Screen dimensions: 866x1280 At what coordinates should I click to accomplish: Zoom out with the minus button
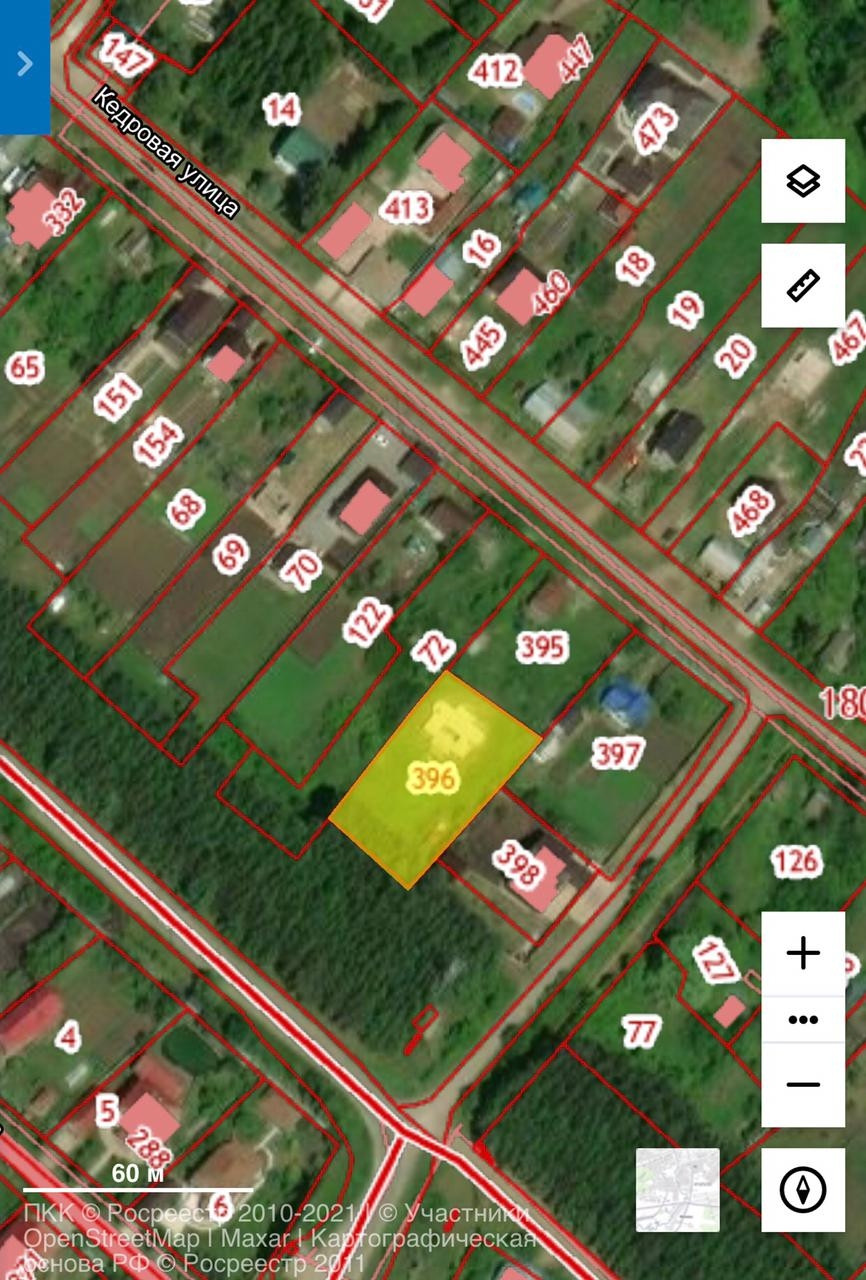pyautogui.click(x=803, y=1085)
